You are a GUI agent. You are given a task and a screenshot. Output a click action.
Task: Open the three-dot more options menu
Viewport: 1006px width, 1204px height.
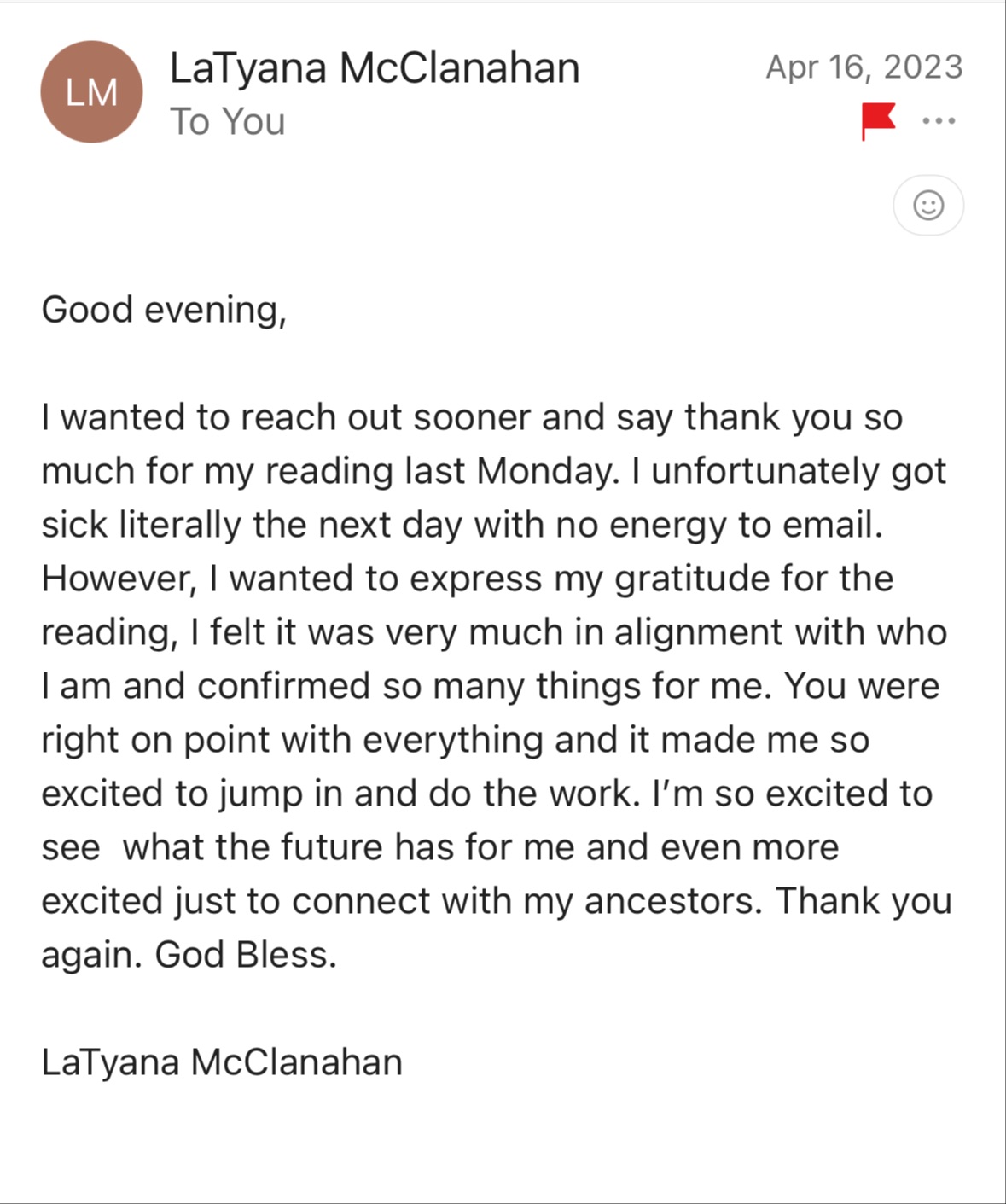tap(939, 121)
